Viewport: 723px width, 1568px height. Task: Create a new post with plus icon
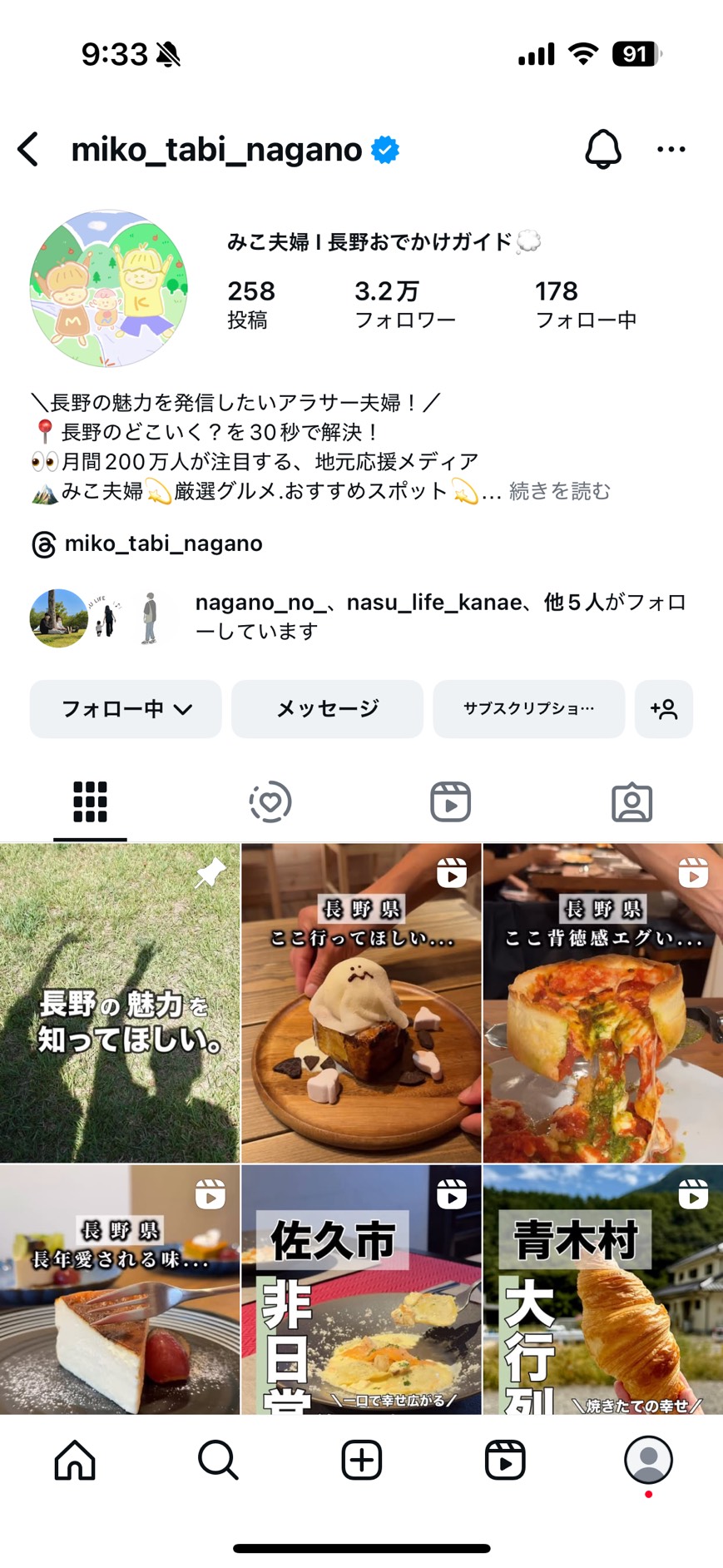click(361, 1461)
